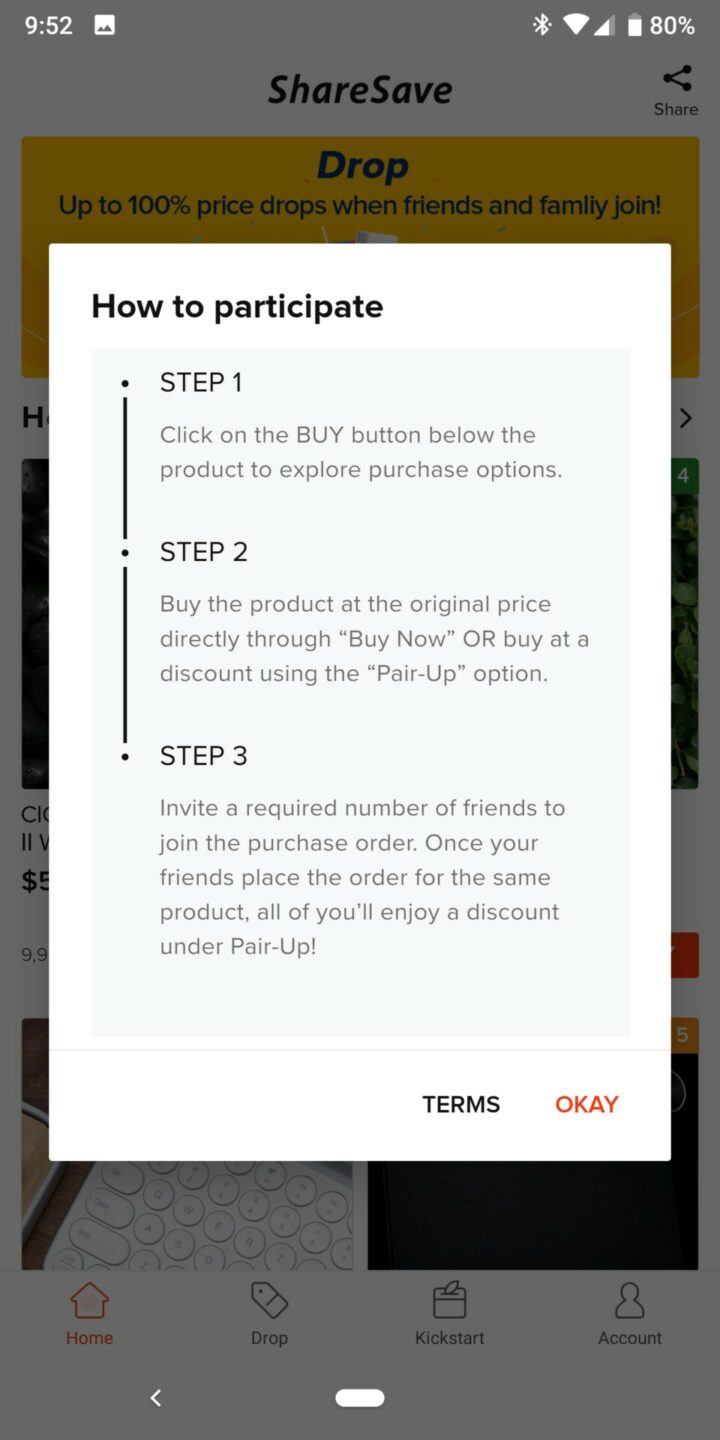This screenshot has height=1440, width=720.
Task: Open the TERMS link
Action: point(461,1104)
